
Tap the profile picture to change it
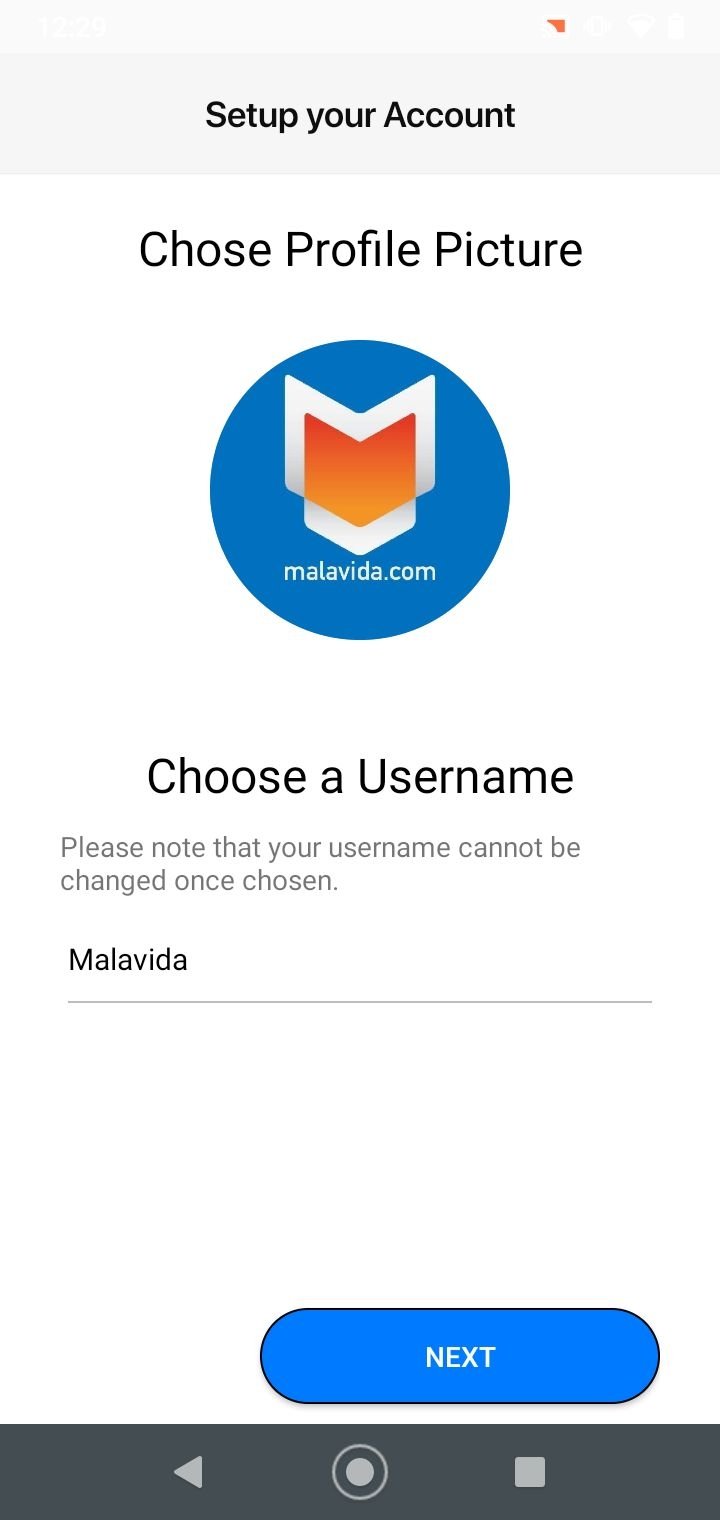pyautogui.click(x=360, y=490)
